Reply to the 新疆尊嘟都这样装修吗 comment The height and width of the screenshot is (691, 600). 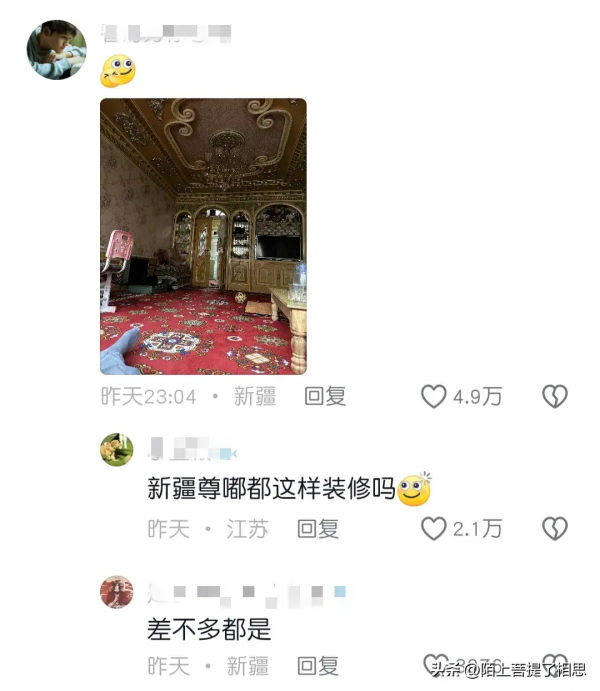[318, 529]
